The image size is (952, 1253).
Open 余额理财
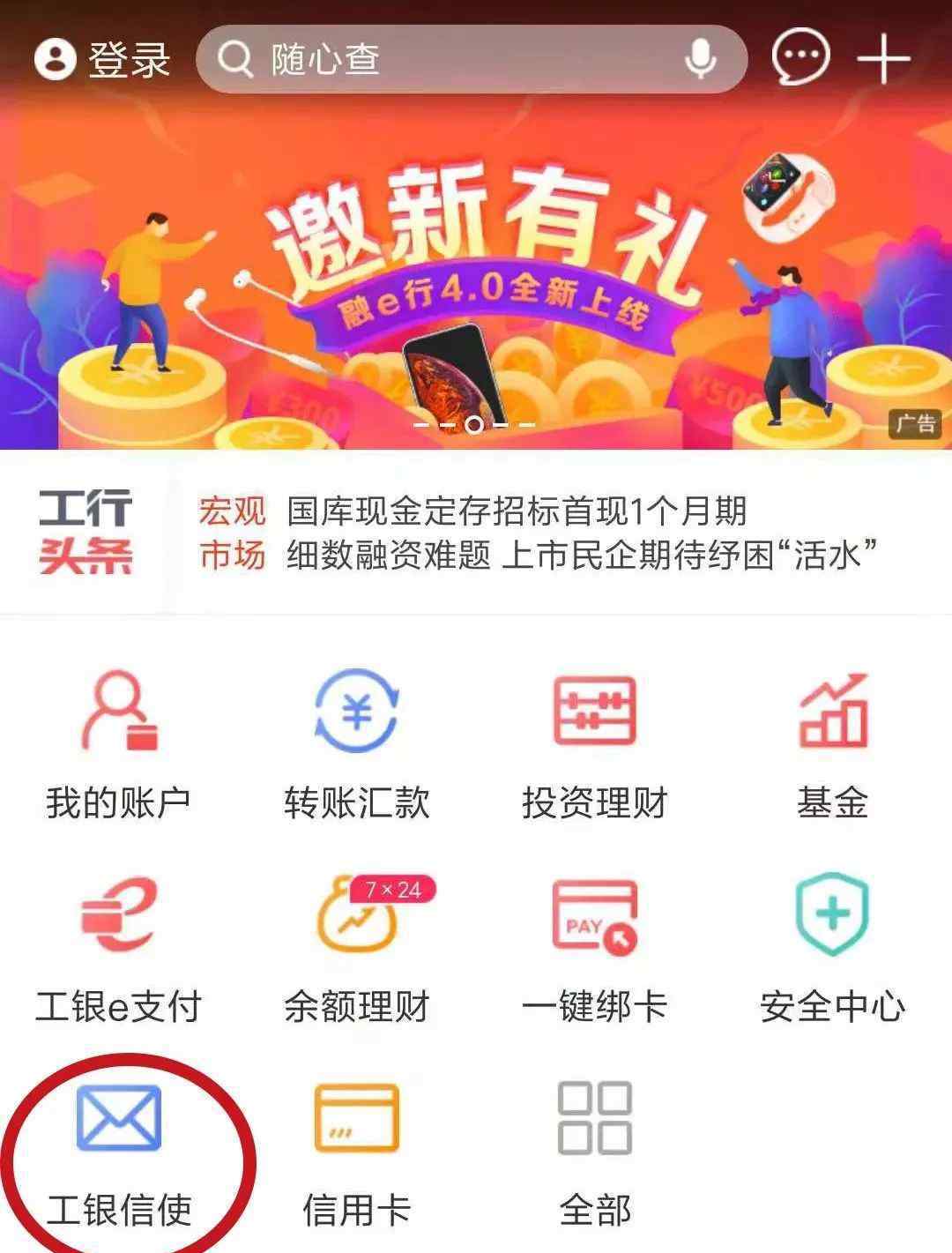357,948
